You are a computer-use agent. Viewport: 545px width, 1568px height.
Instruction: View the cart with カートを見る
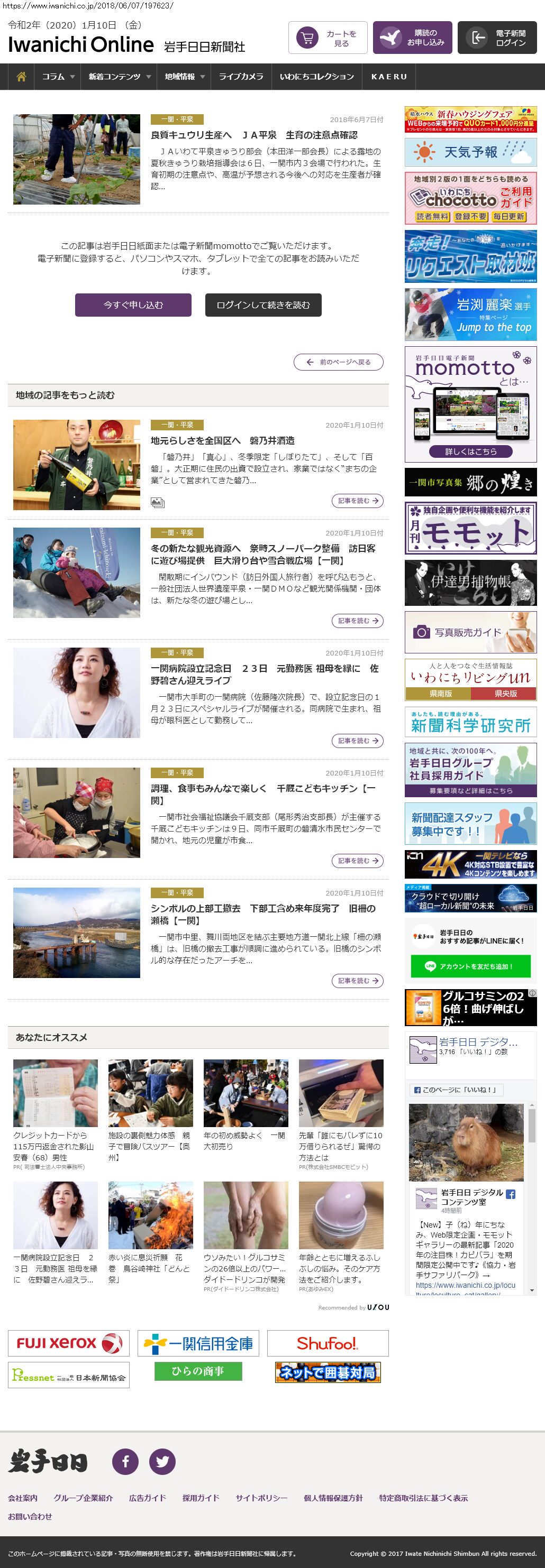pos(328,39)
